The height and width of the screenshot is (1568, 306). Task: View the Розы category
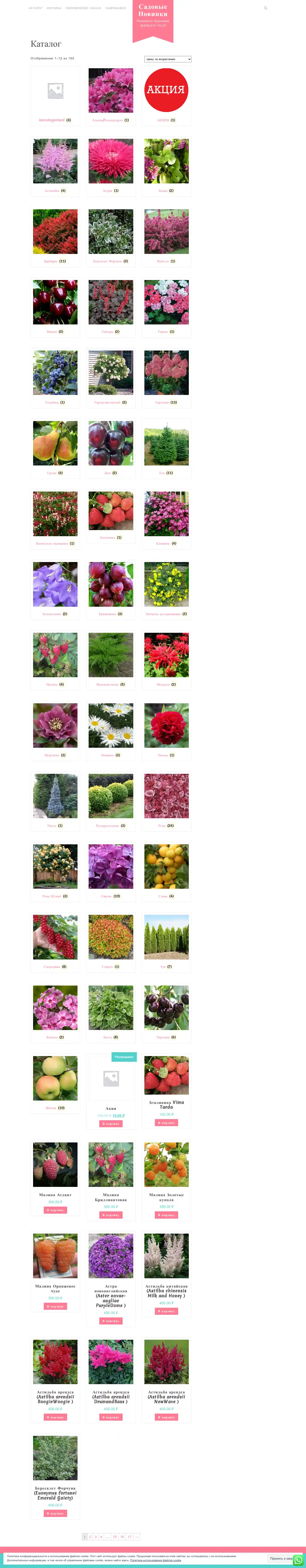click(x=166, y=796)
